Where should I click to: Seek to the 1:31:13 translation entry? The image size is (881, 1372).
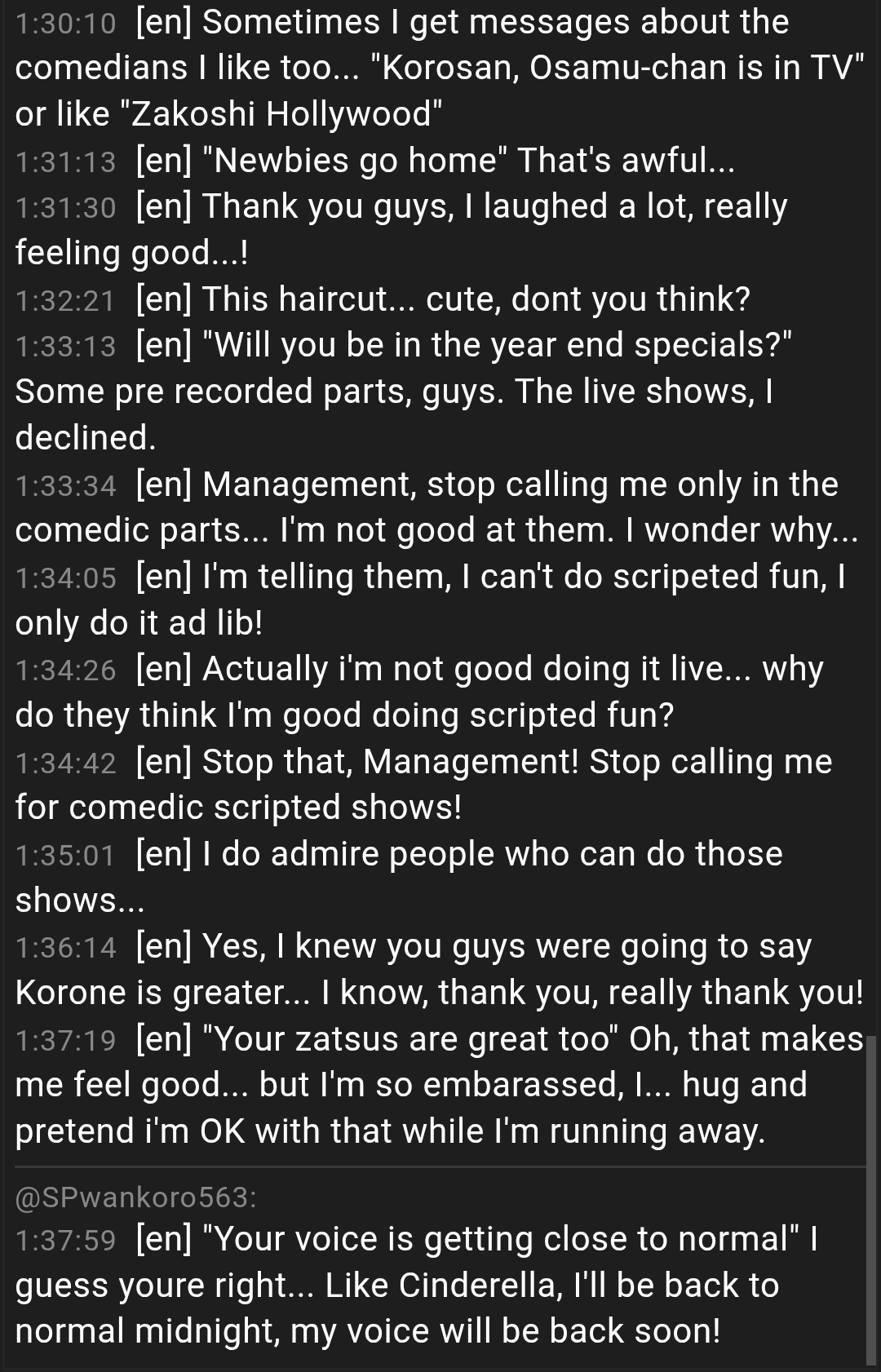click(66, 162)
